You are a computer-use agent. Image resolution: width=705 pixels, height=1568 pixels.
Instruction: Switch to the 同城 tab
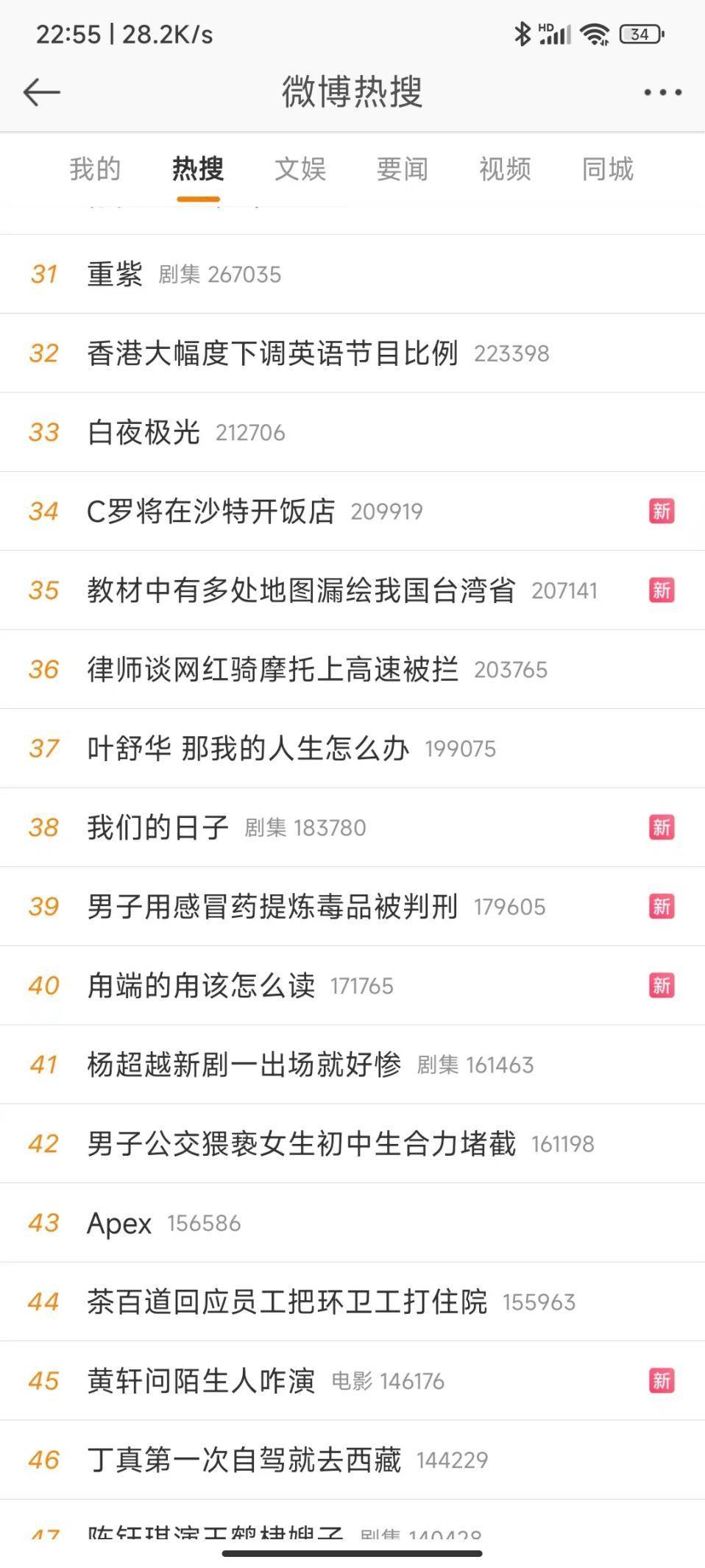[607, 169]
